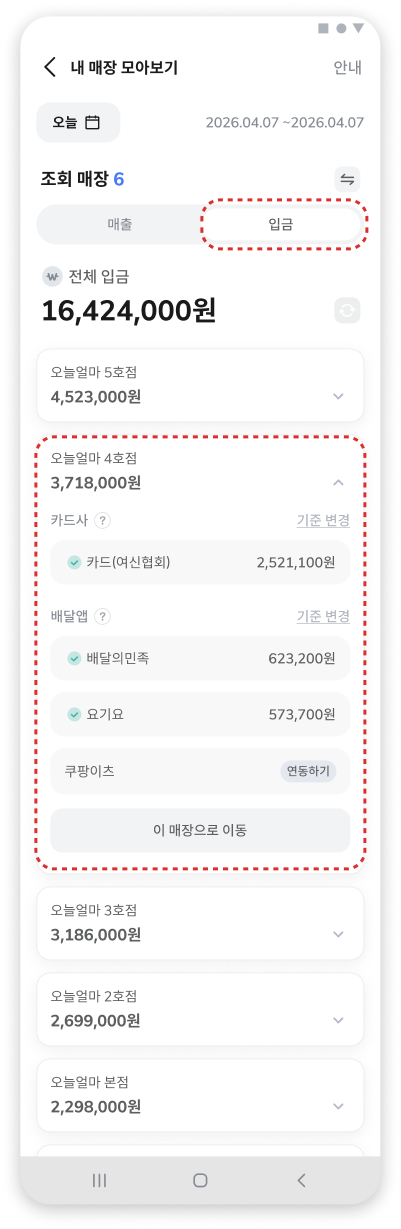Tap 기준 변경 next to 카드사
Screen dimensions: 401x1229
coord(323,520)
